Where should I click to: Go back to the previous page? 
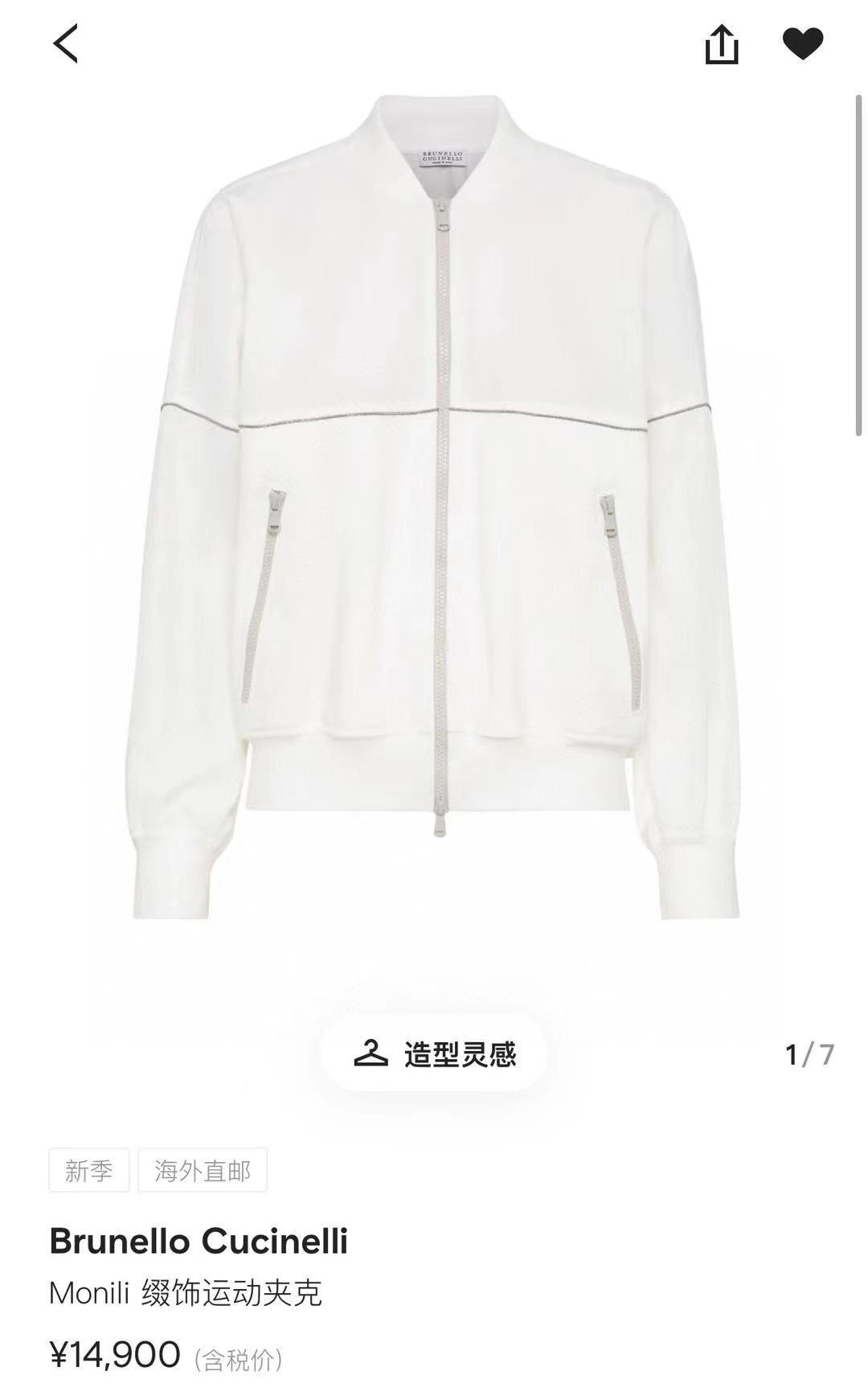(x=66, y=43)
